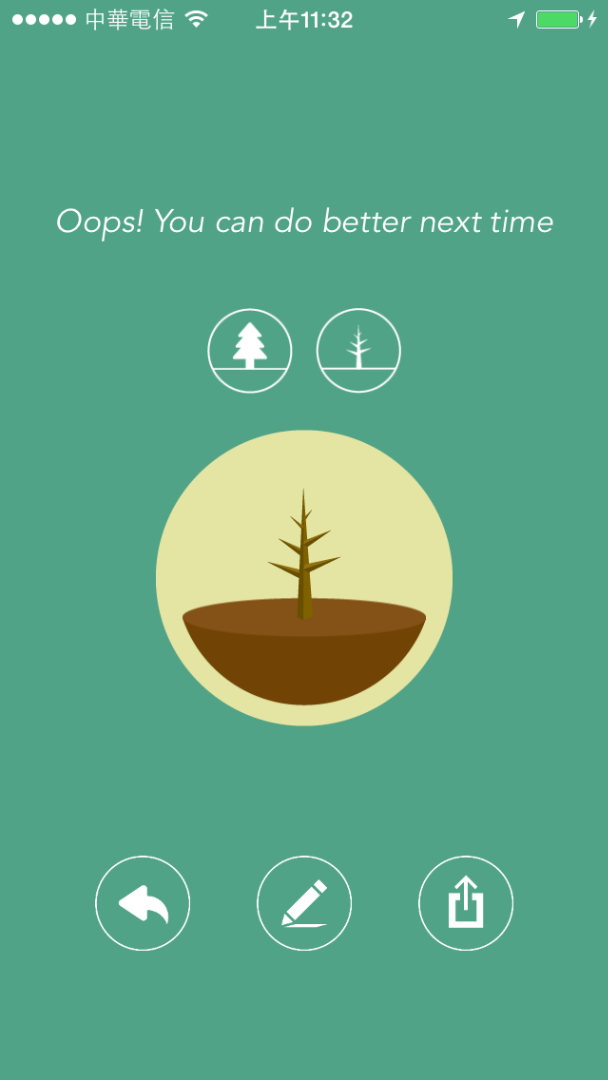Tap the healthy pine tree circle icon
Screen dimensions: 608x1080
(250, 350)
